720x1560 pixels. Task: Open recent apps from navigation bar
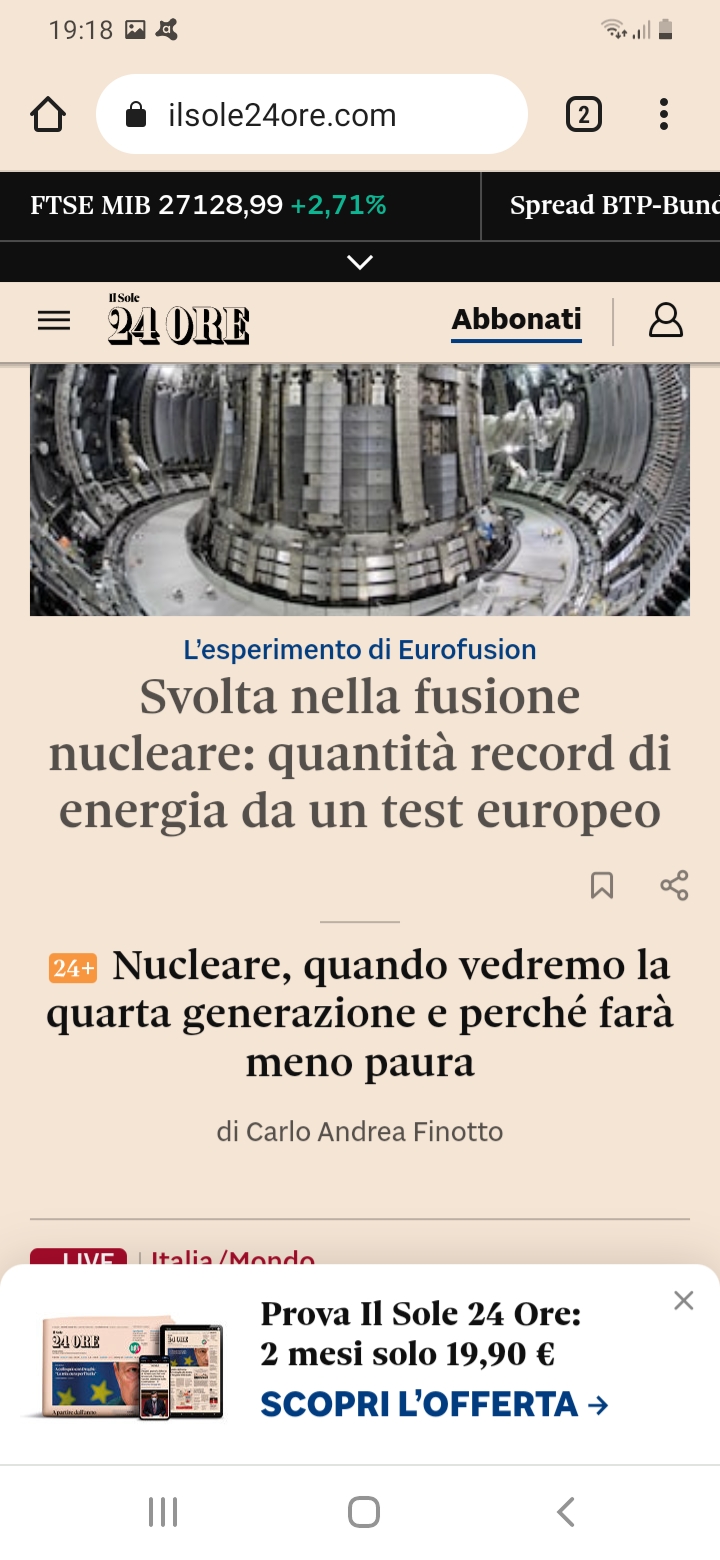(x=162, y=1511)
